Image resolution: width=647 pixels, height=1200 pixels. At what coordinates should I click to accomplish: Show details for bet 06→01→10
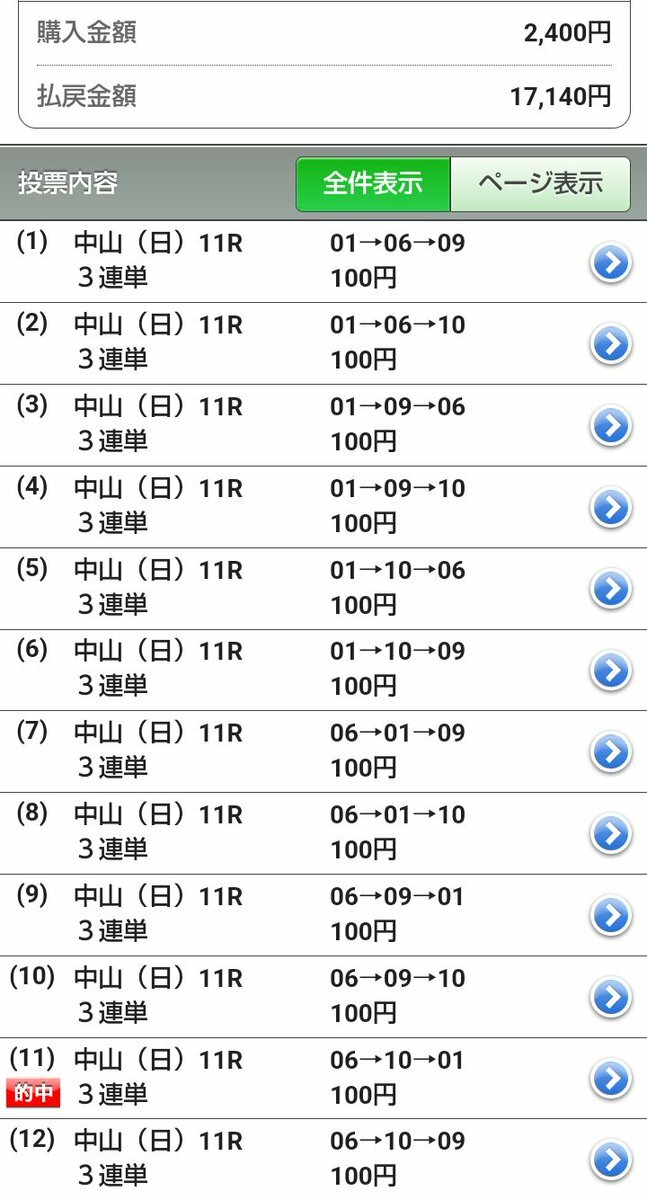[610, 834]
